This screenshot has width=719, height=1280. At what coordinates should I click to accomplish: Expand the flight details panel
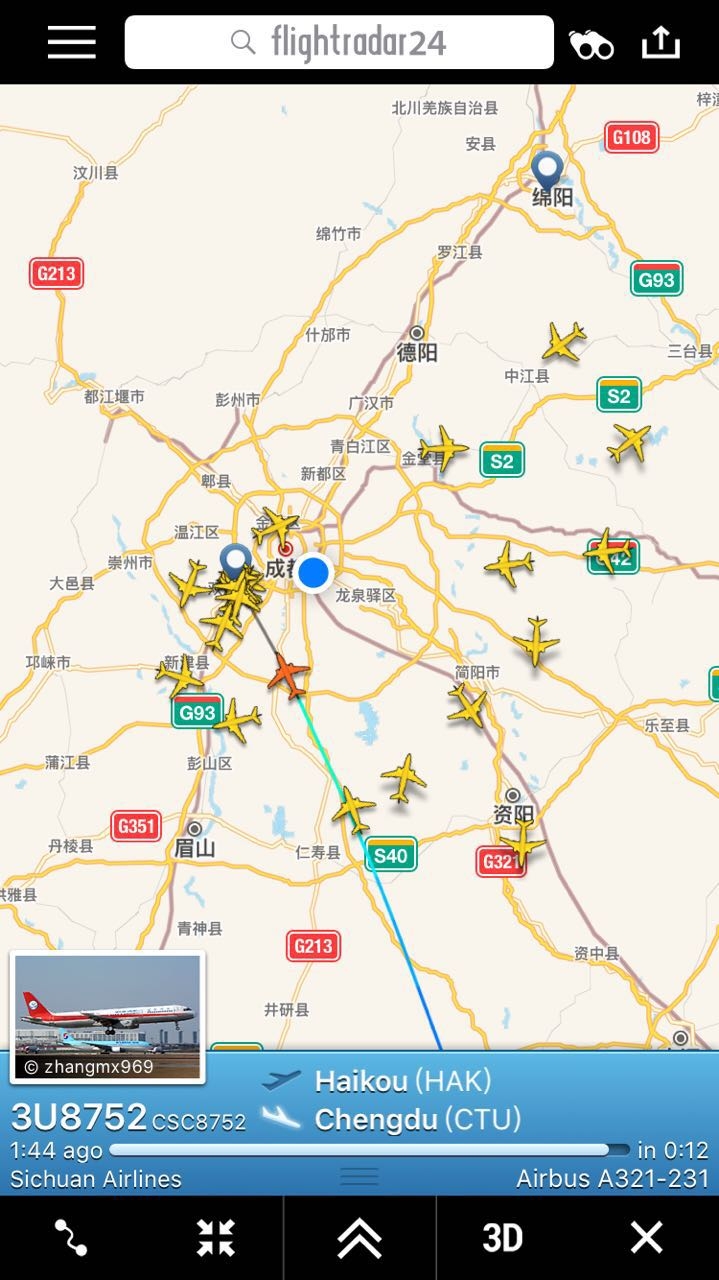point(359,1238)
